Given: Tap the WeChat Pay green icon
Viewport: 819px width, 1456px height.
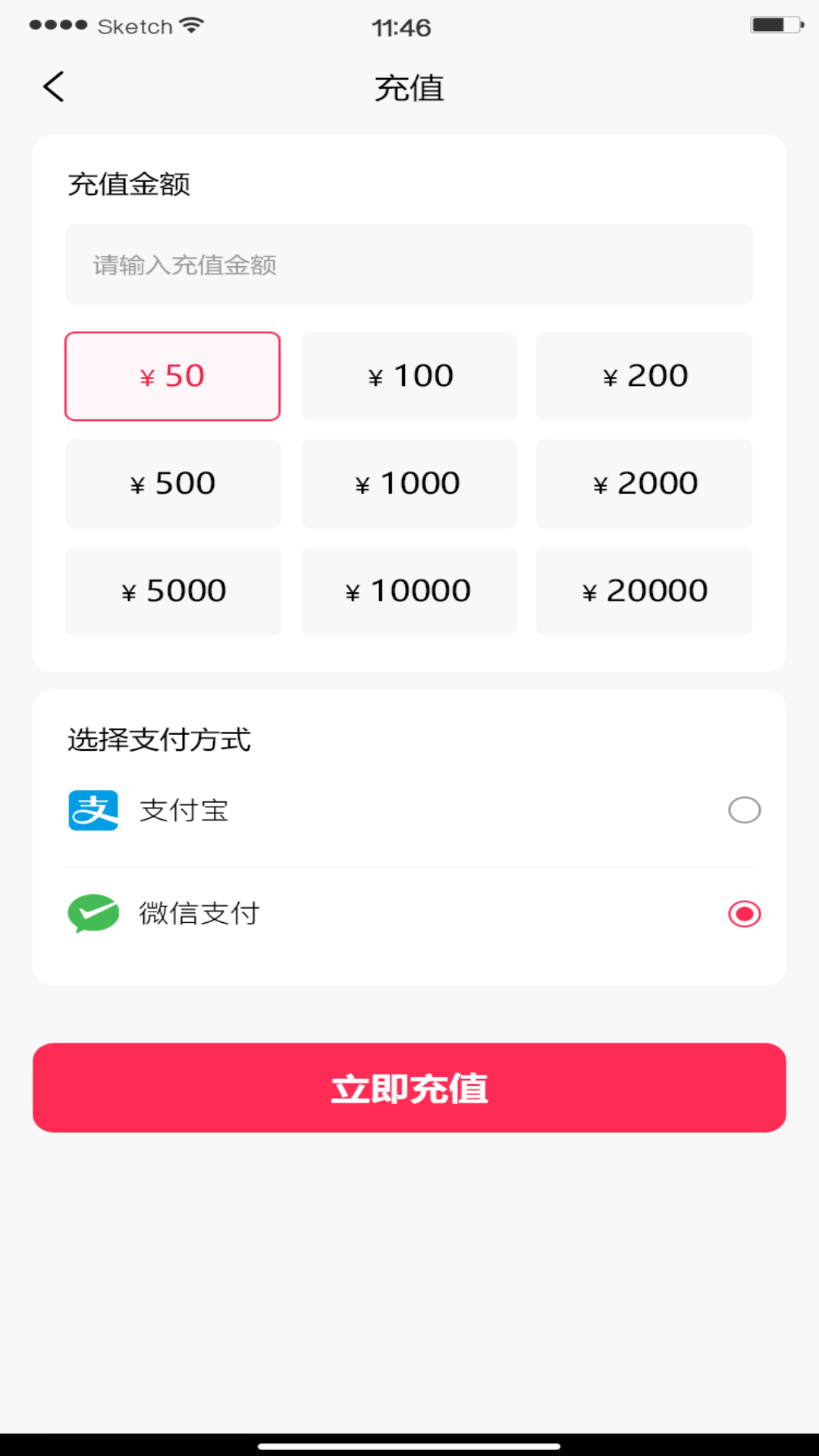Looking at the screenshot, I should coord(93,914).
